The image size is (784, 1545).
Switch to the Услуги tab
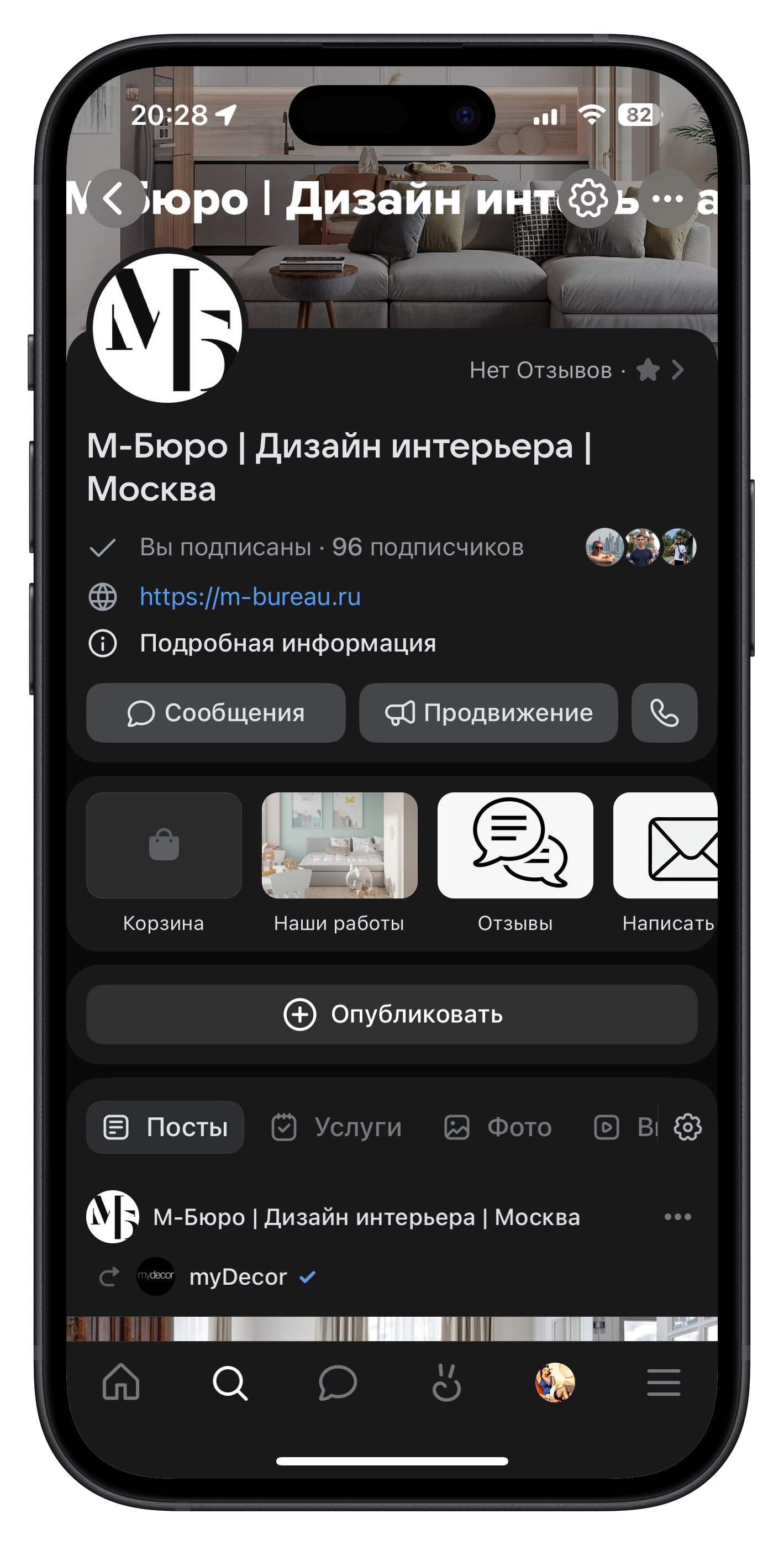click(337, 1128)
